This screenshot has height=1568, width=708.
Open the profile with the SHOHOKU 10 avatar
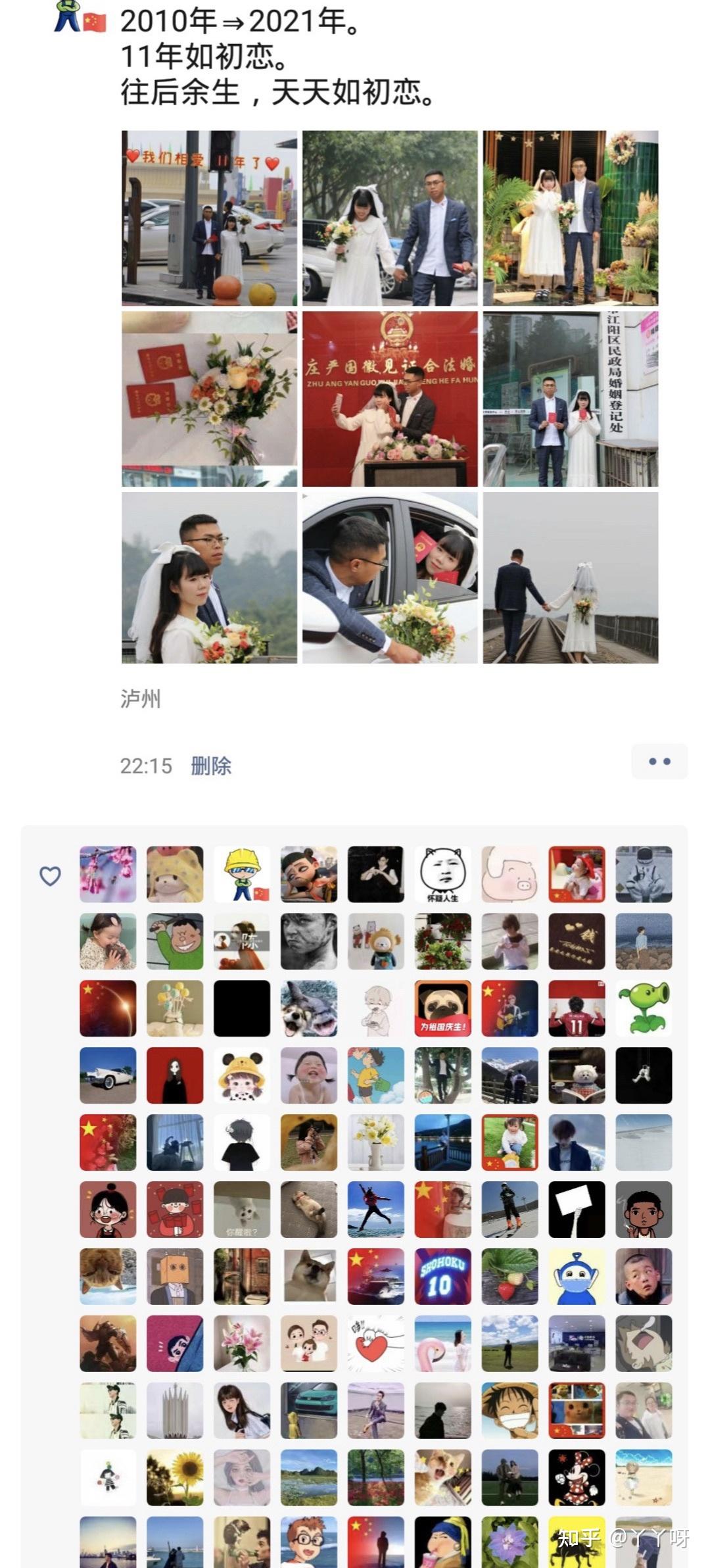pyautogui.click(x=442, y=1276)
